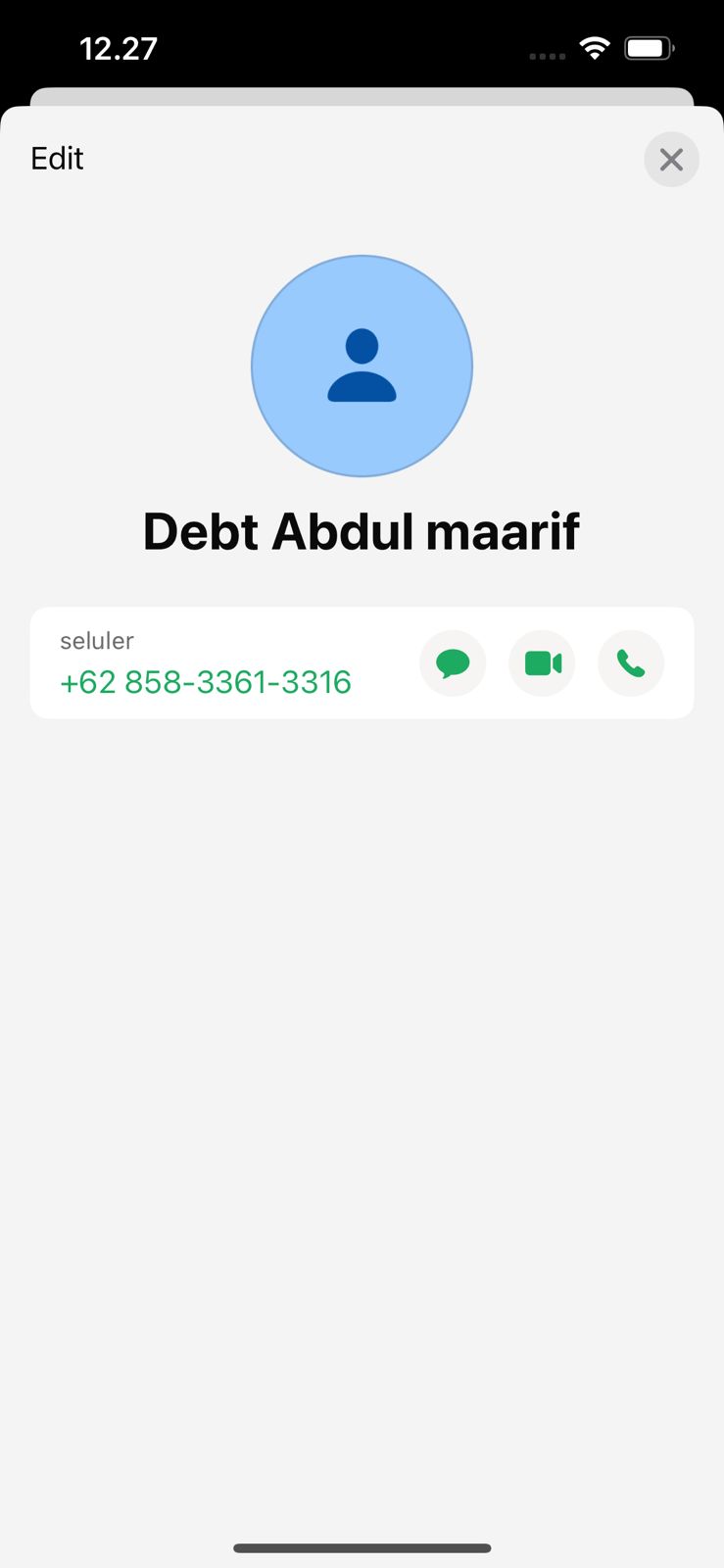Screen dimensions: 724x1568
Task: Close the contact details sheet
Action: click(x=671, y=159)
